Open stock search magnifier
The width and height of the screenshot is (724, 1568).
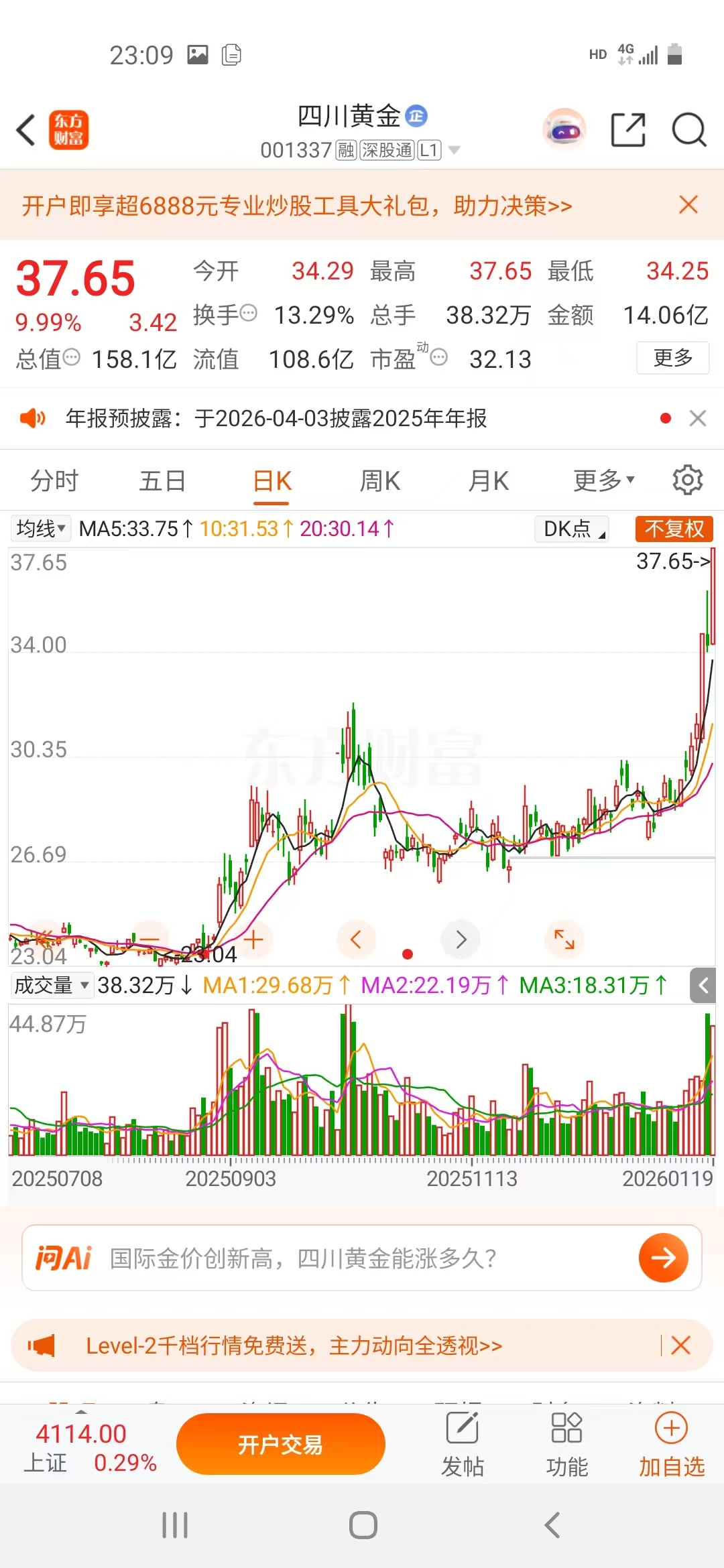688,129
